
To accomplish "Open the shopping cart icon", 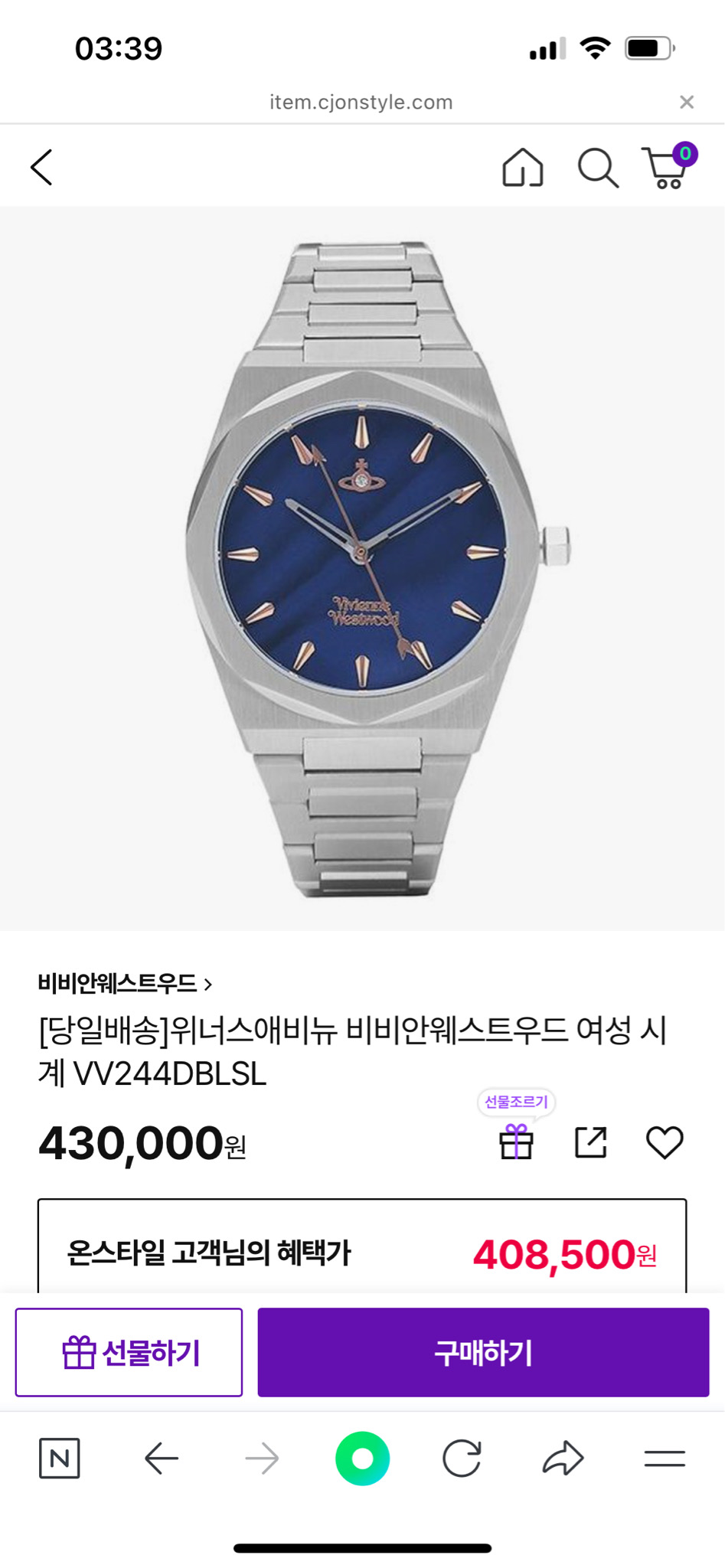I will 668,167.
